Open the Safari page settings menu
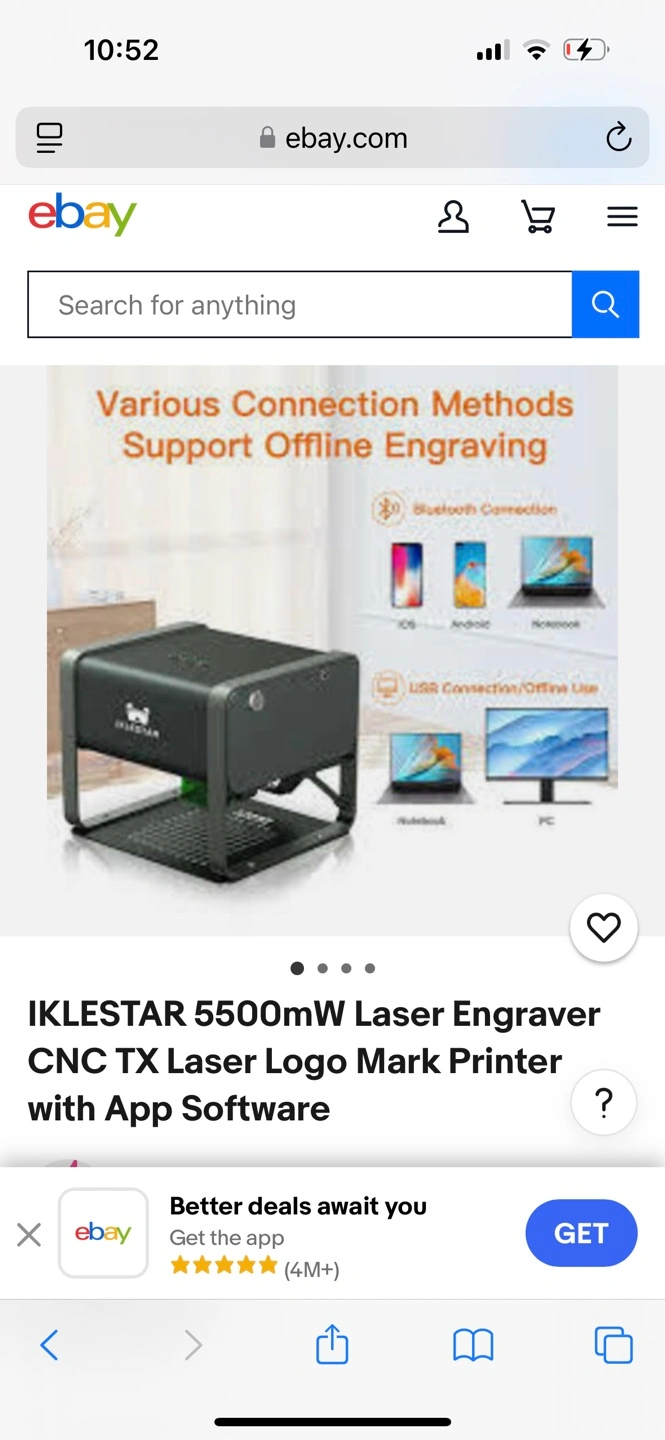 click(x=49, y=137)
